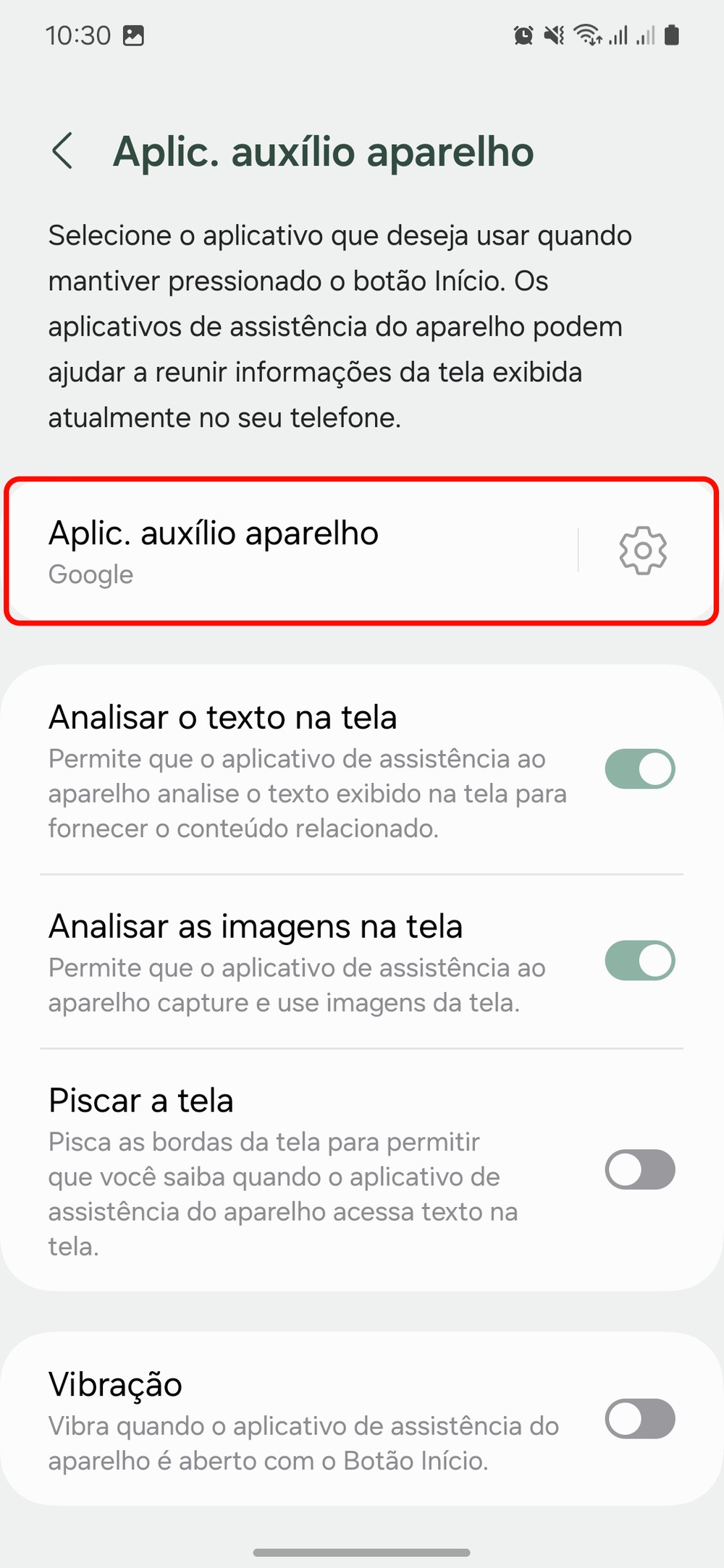Open the gear settings for Google assistant

642,551
